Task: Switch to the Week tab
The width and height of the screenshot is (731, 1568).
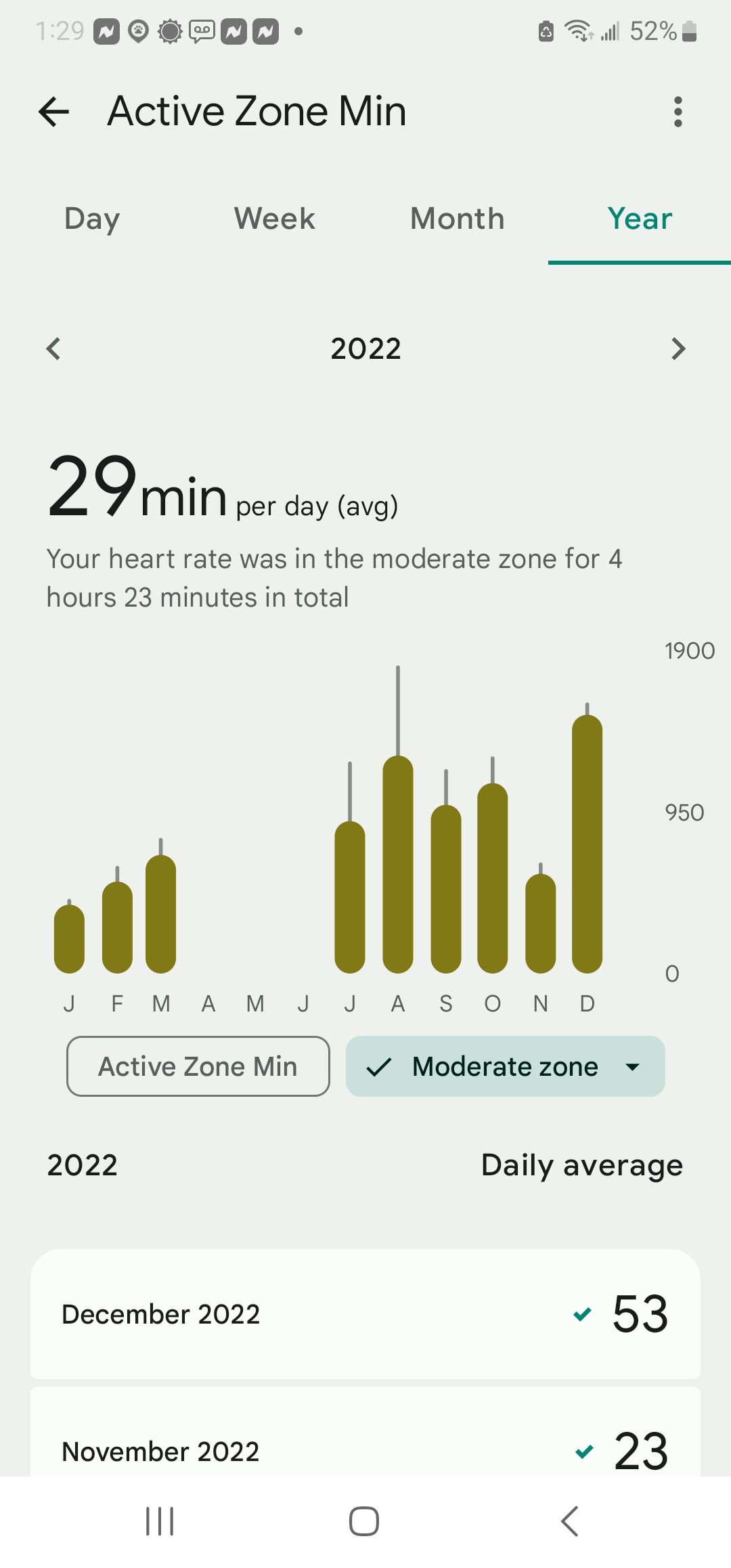Action: click(274, 219)
